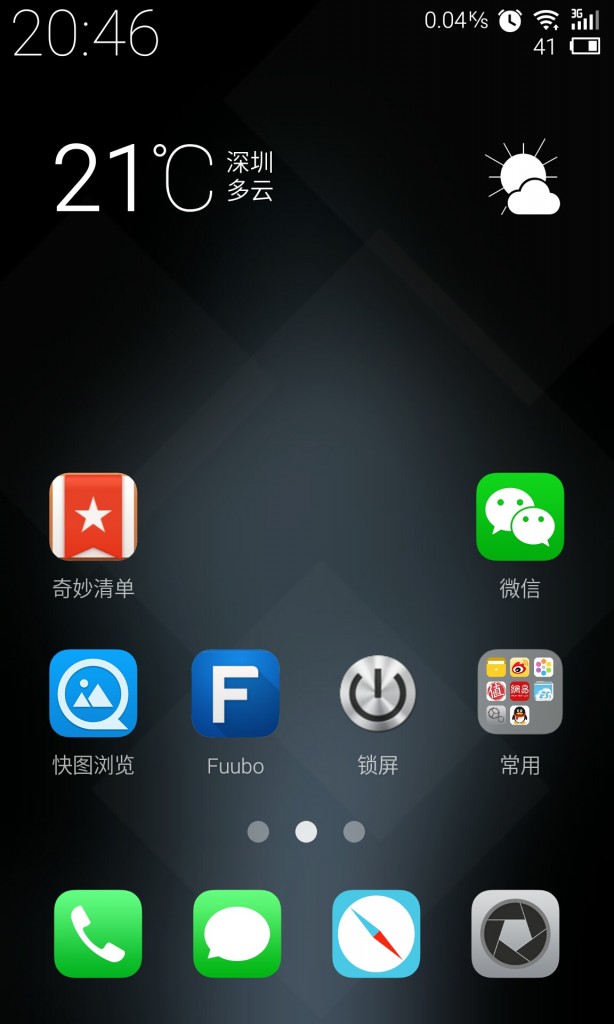Viewport: 614px width, 1024px height.
Task: Launch 微信 (WeChat)
Action: pos(520,517)
